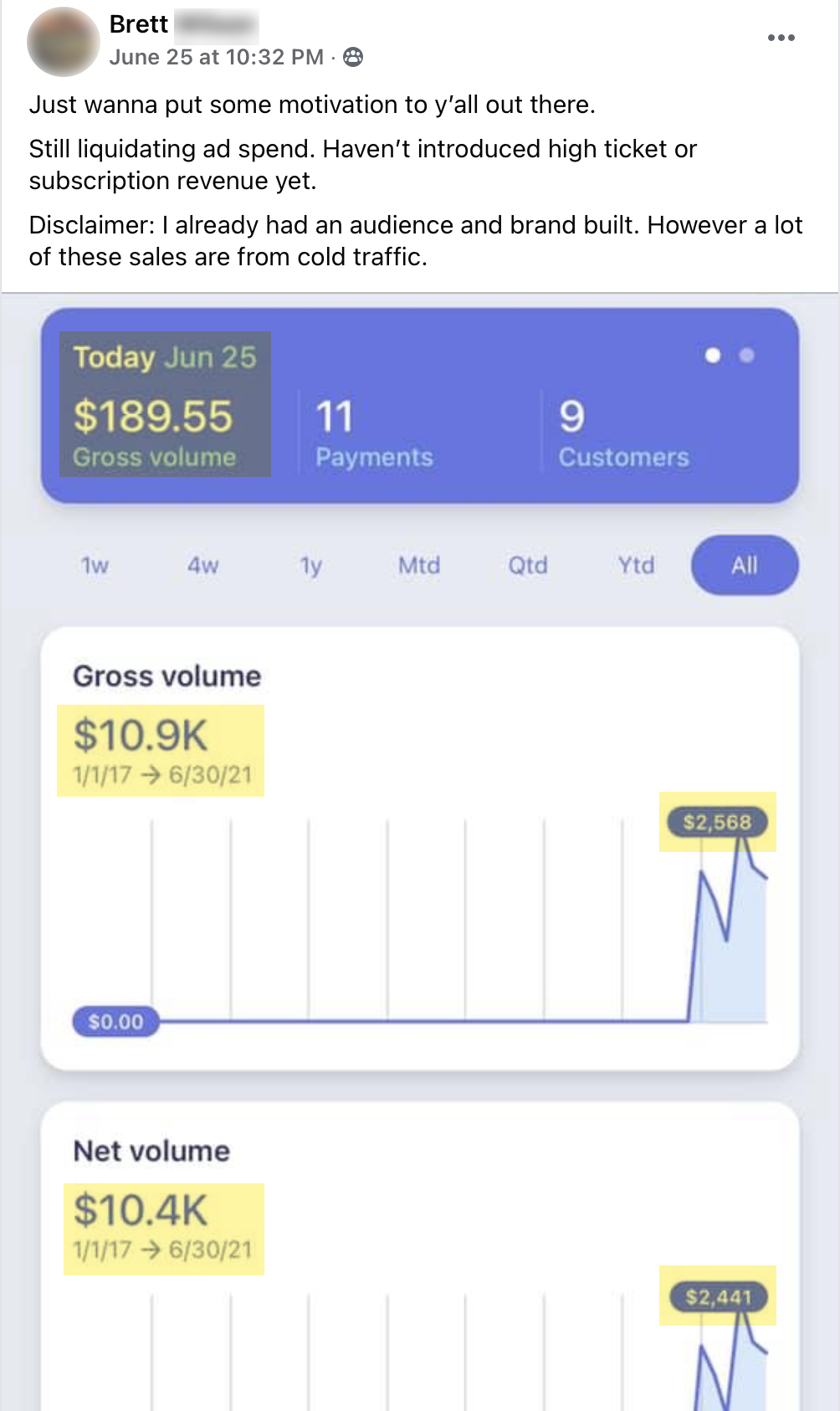The image size is (840, 1411).
Task: Select the Qtd period filter
Action: (x=528, y=565)
